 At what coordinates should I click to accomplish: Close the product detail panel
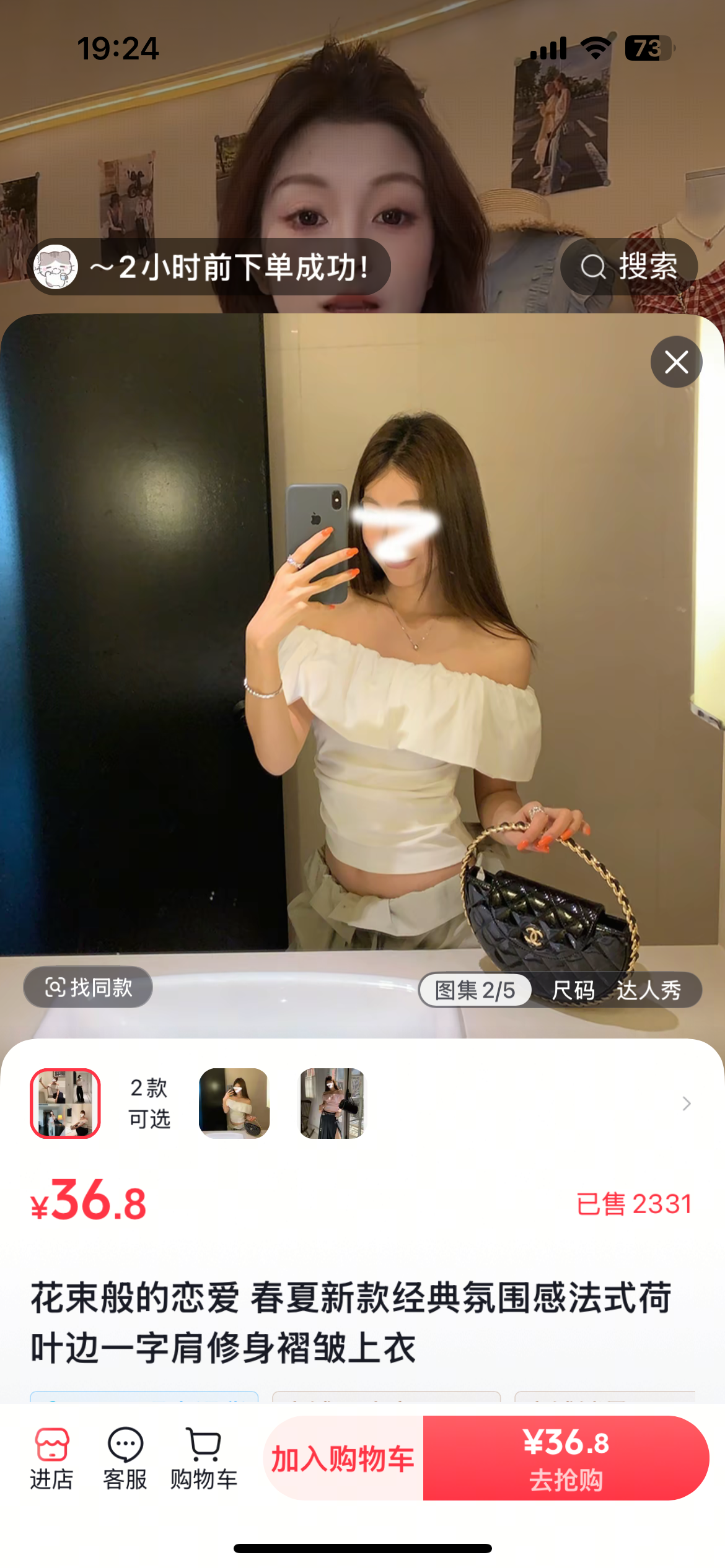676,362
